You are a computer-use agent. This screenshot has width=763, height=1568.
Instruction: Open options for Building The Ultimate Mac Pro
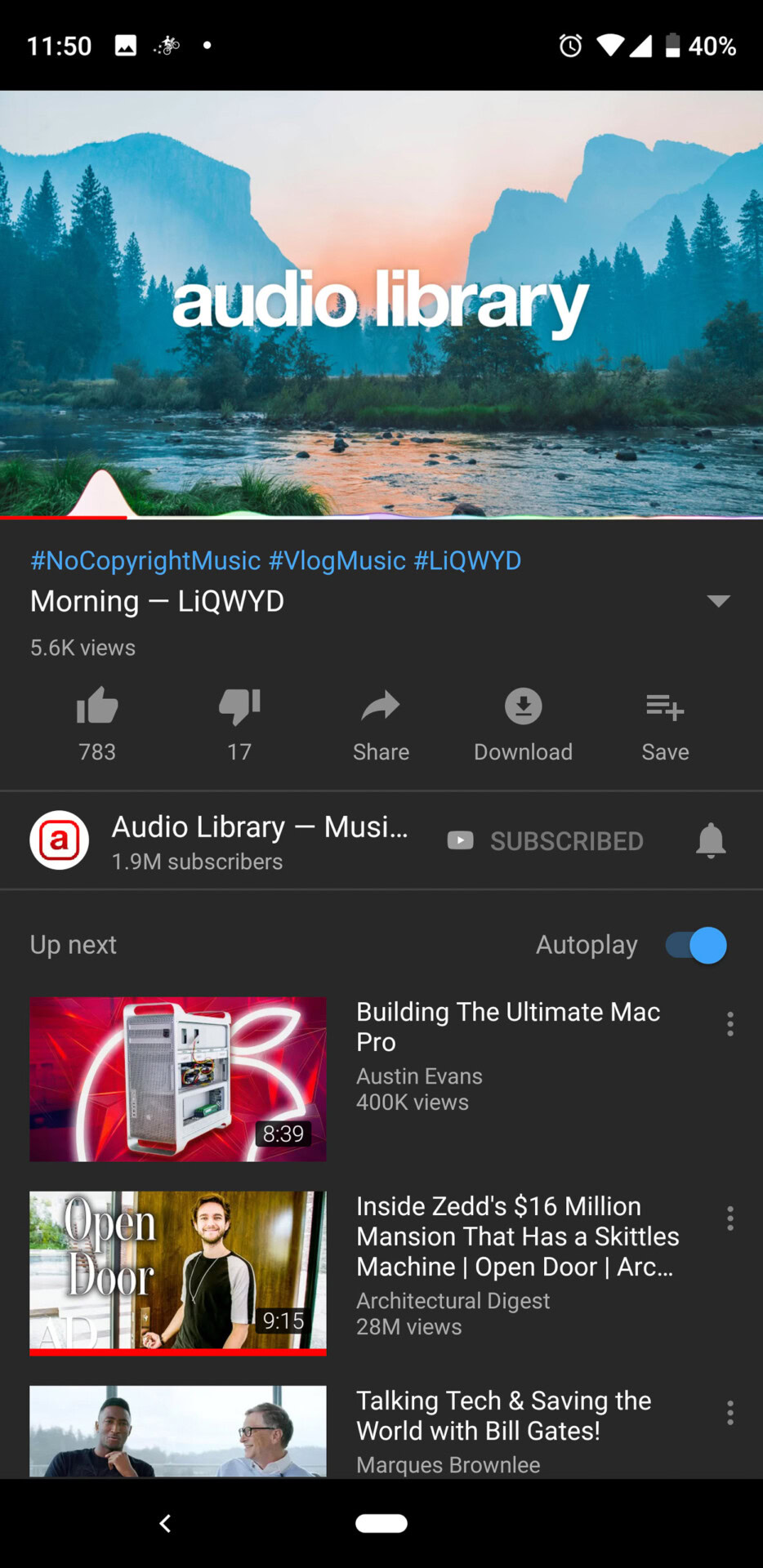(730, 1024)
